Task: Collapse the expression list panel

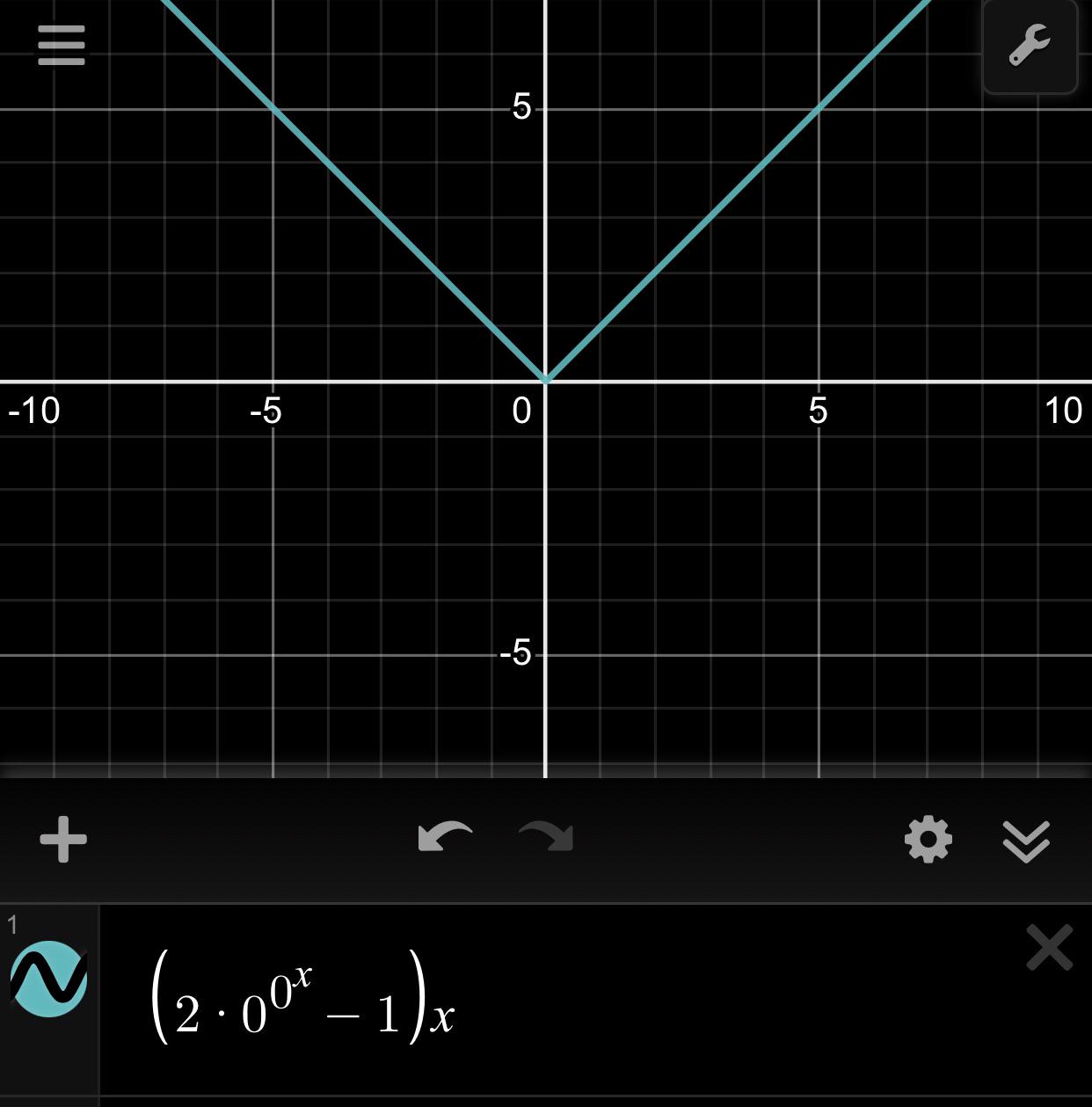Action: pyautogui.click(x=1026, y=841)
